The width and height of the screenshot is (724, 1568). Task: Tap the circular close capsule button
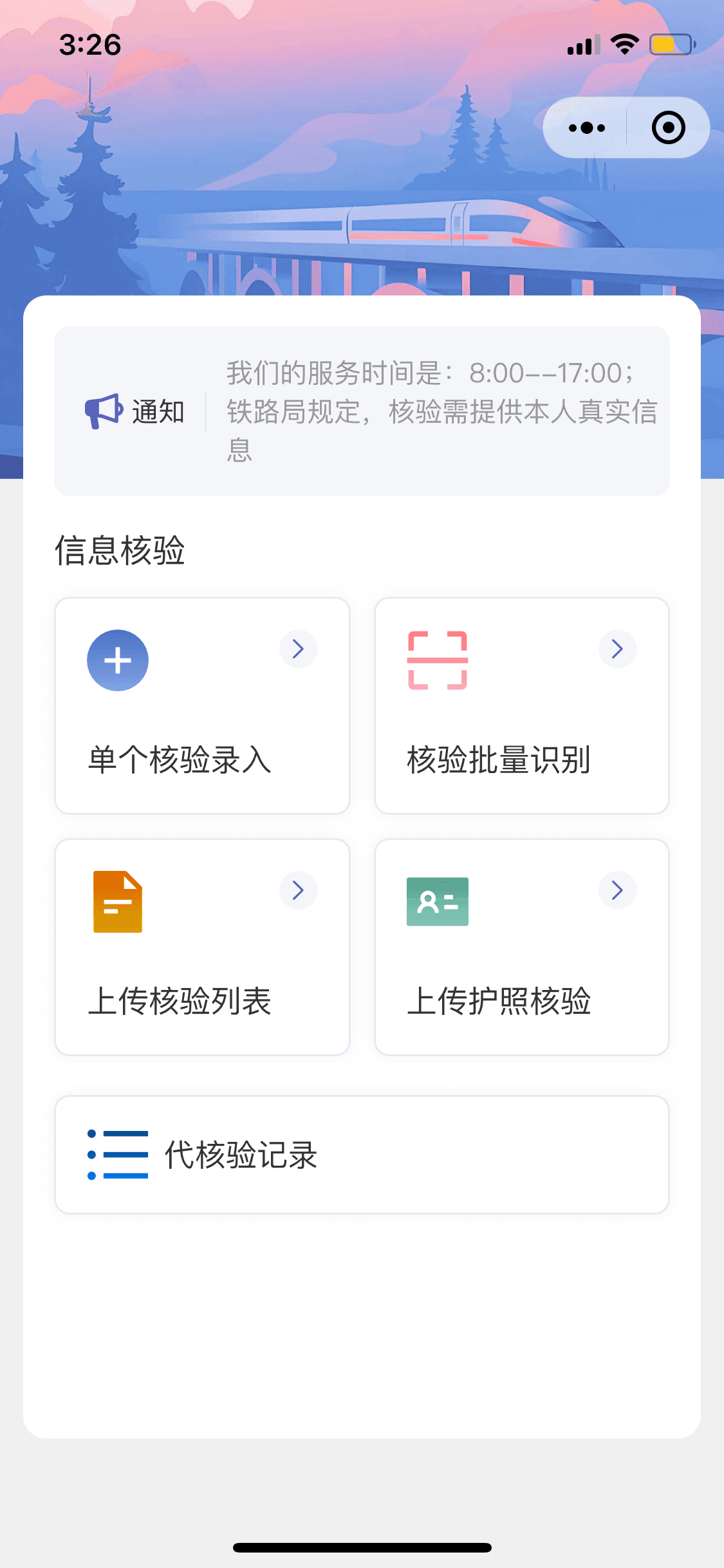[x=668, y=127]
